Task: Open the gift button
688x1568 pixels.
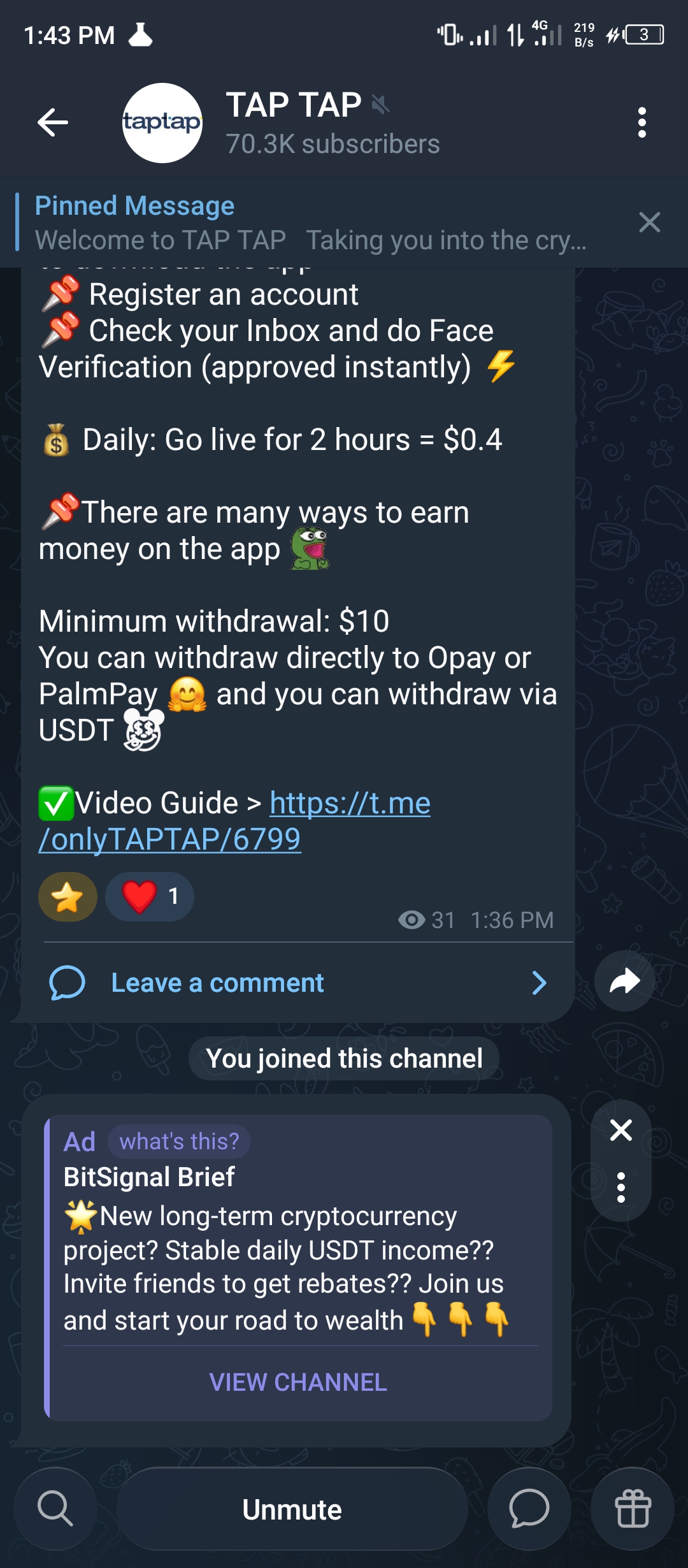Action: [x=633, y=1509]
